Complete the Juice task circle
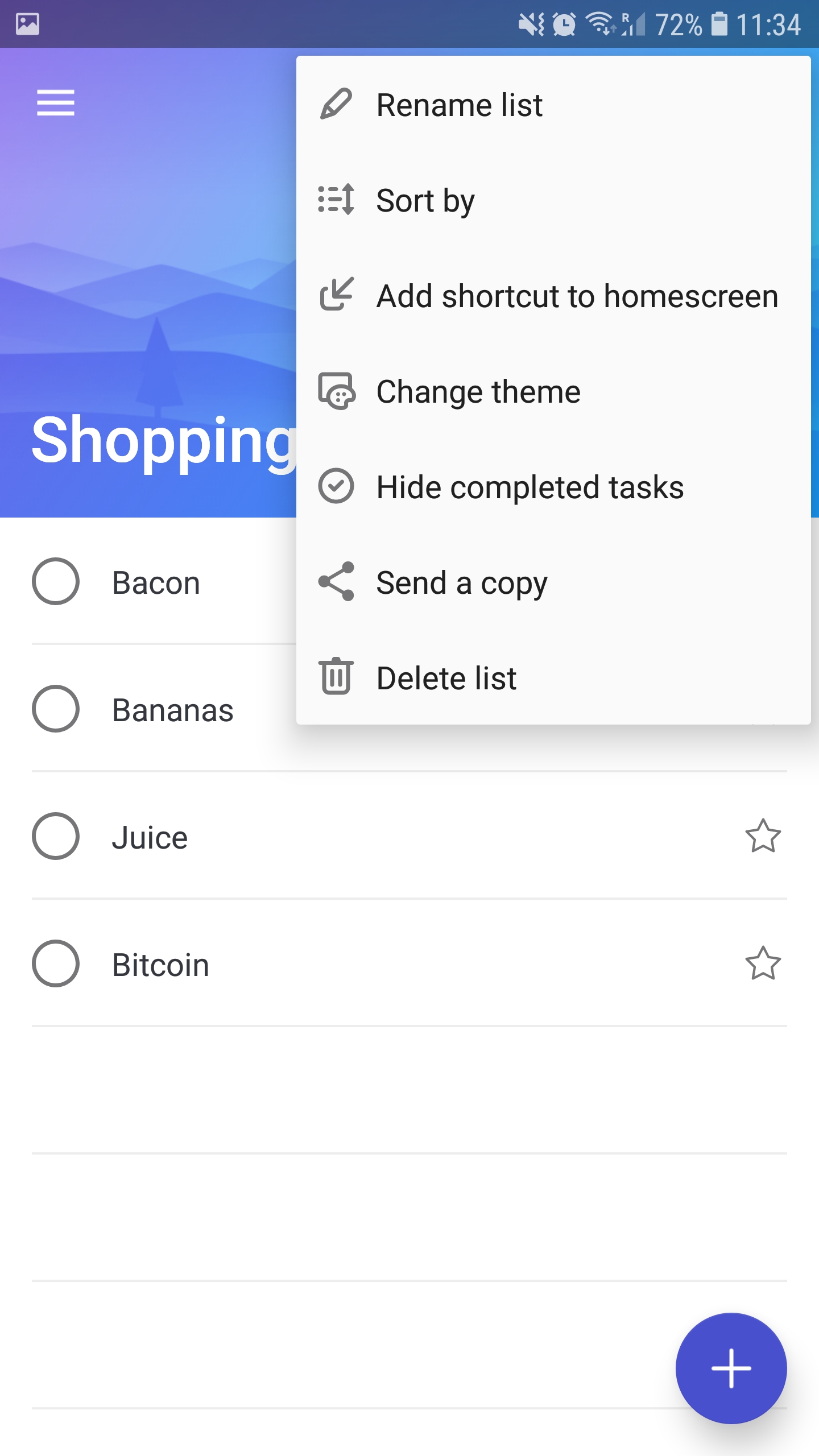Screen dimensions: 819x1456 click(56, 836)
